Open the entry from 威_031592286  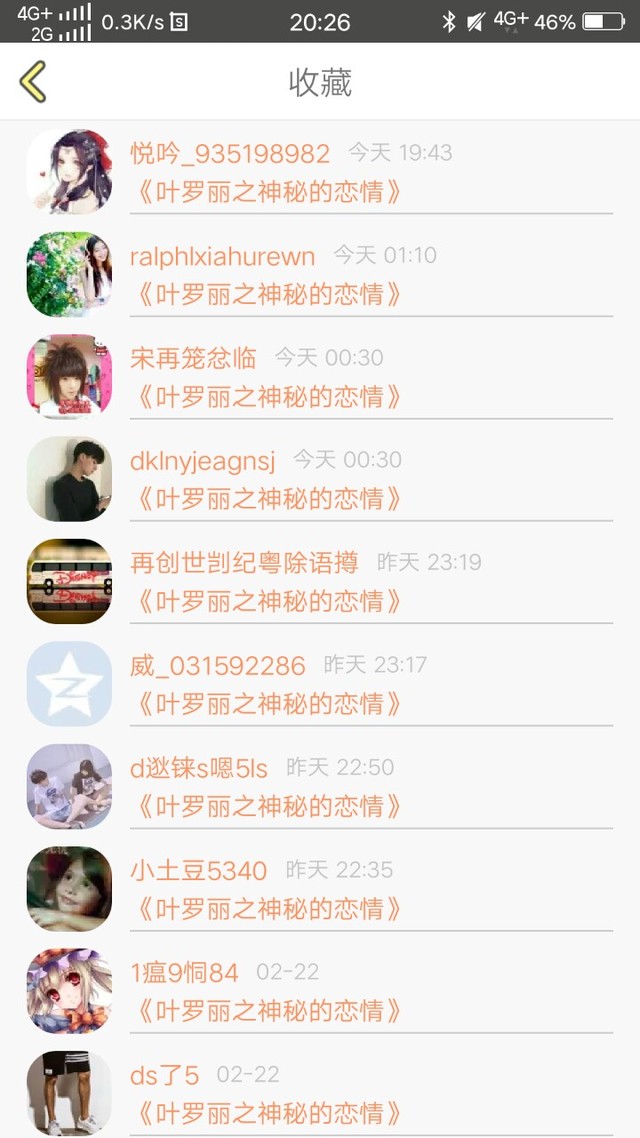[320, 684]
